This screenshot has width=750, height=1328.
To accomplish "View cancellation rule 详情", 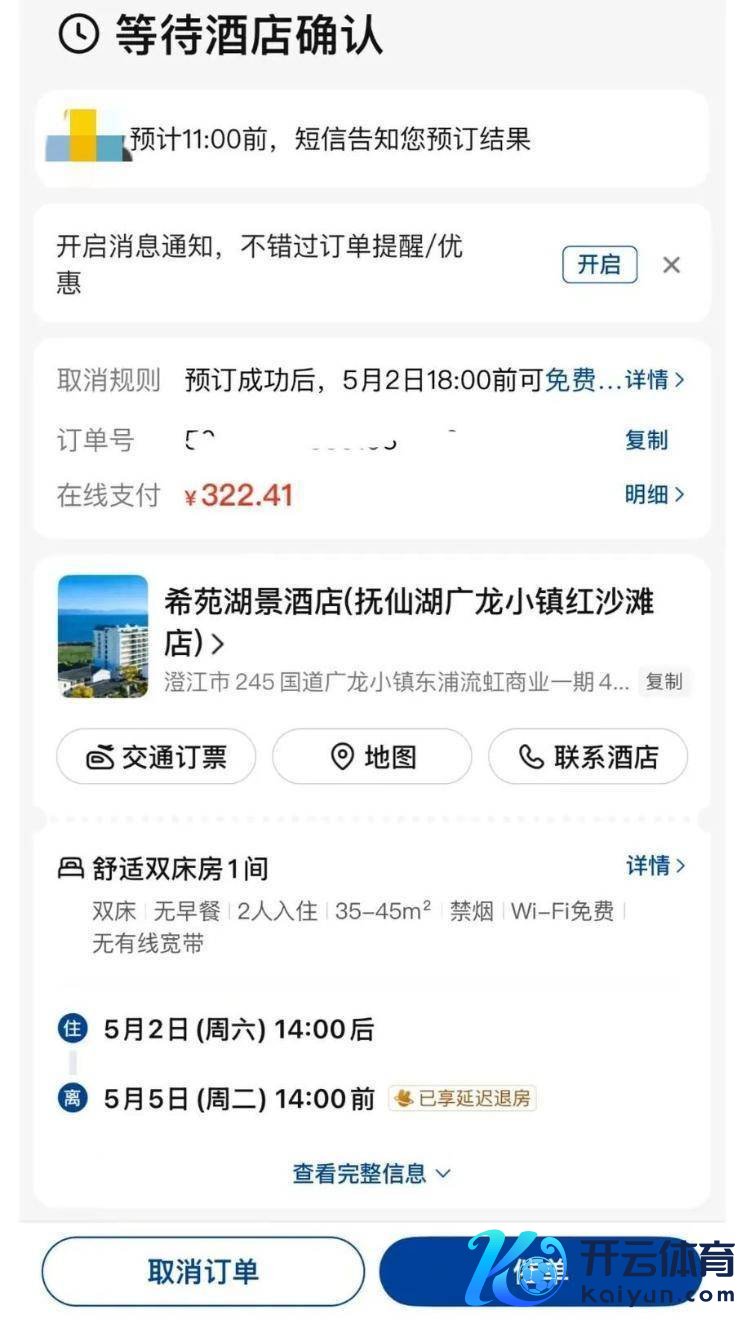I will click(x=655, y=380).
